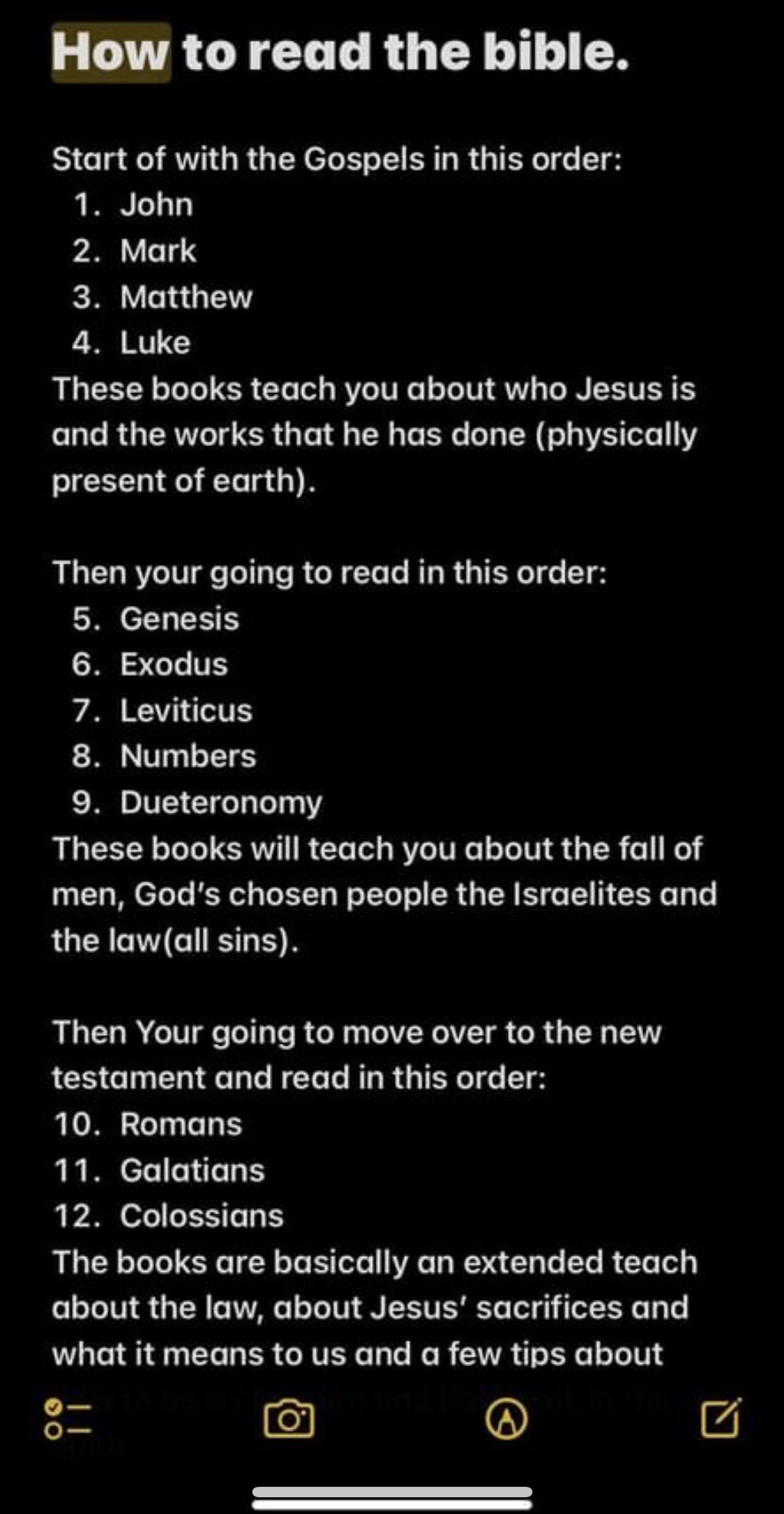The height and width of the screenshot is (1514, 784).
Task: Compose a new note
Action: pyautogui.click(x=721, y=1417)
